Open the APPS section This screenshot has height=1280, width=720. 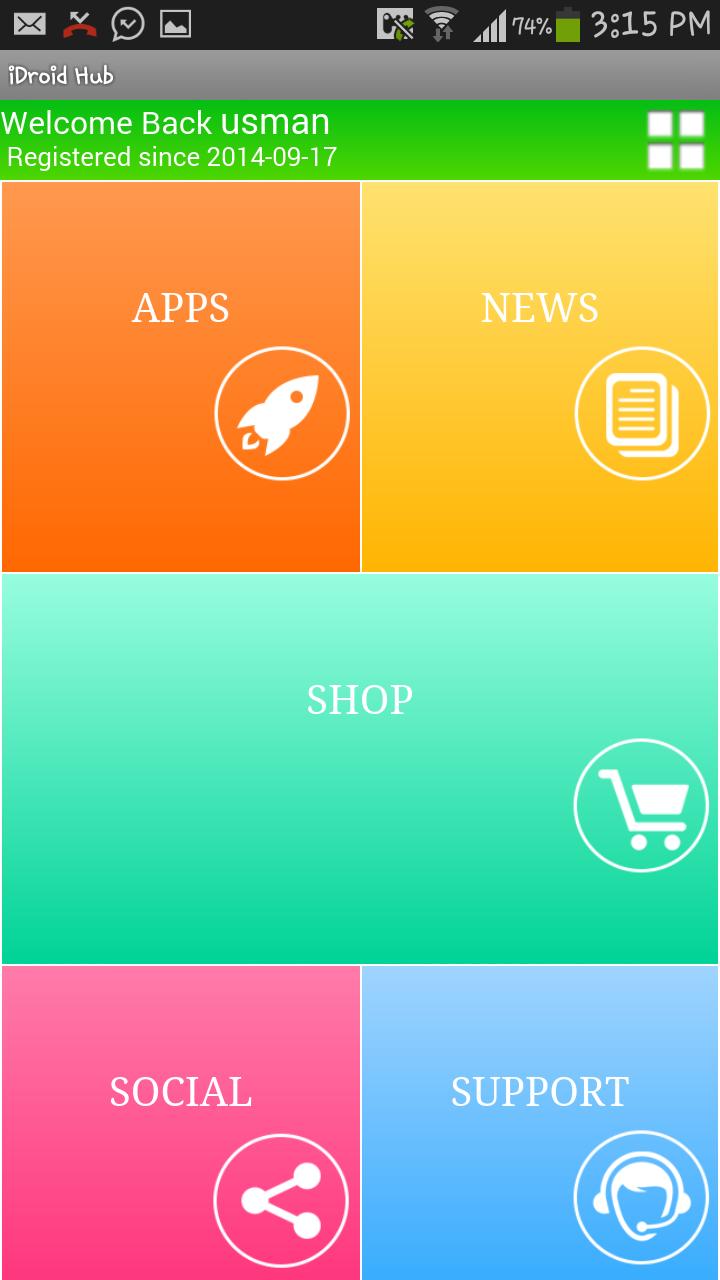[x=180, y=307]
